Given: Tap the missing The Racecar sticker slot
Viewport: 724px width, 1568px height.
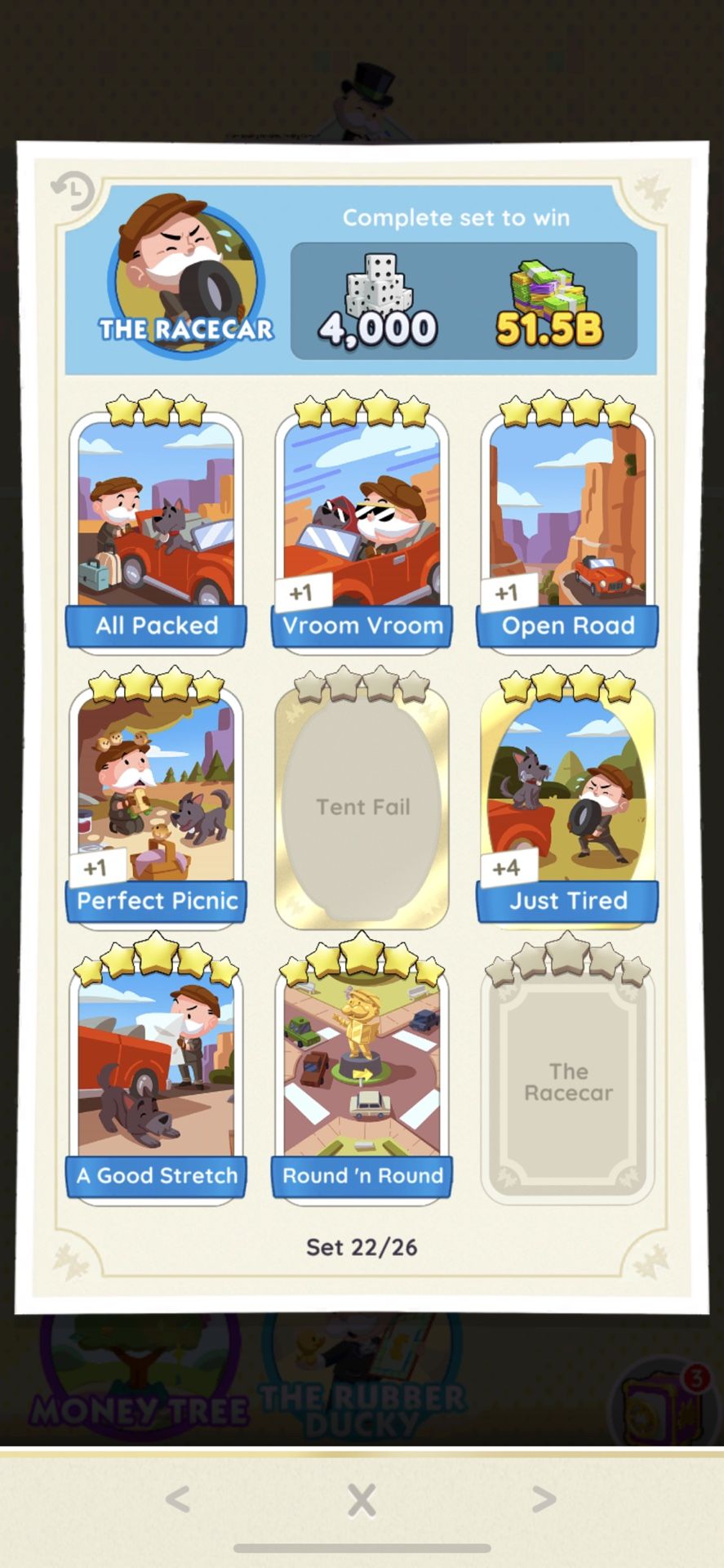Looking at the screenshot, I should 567,1081.
